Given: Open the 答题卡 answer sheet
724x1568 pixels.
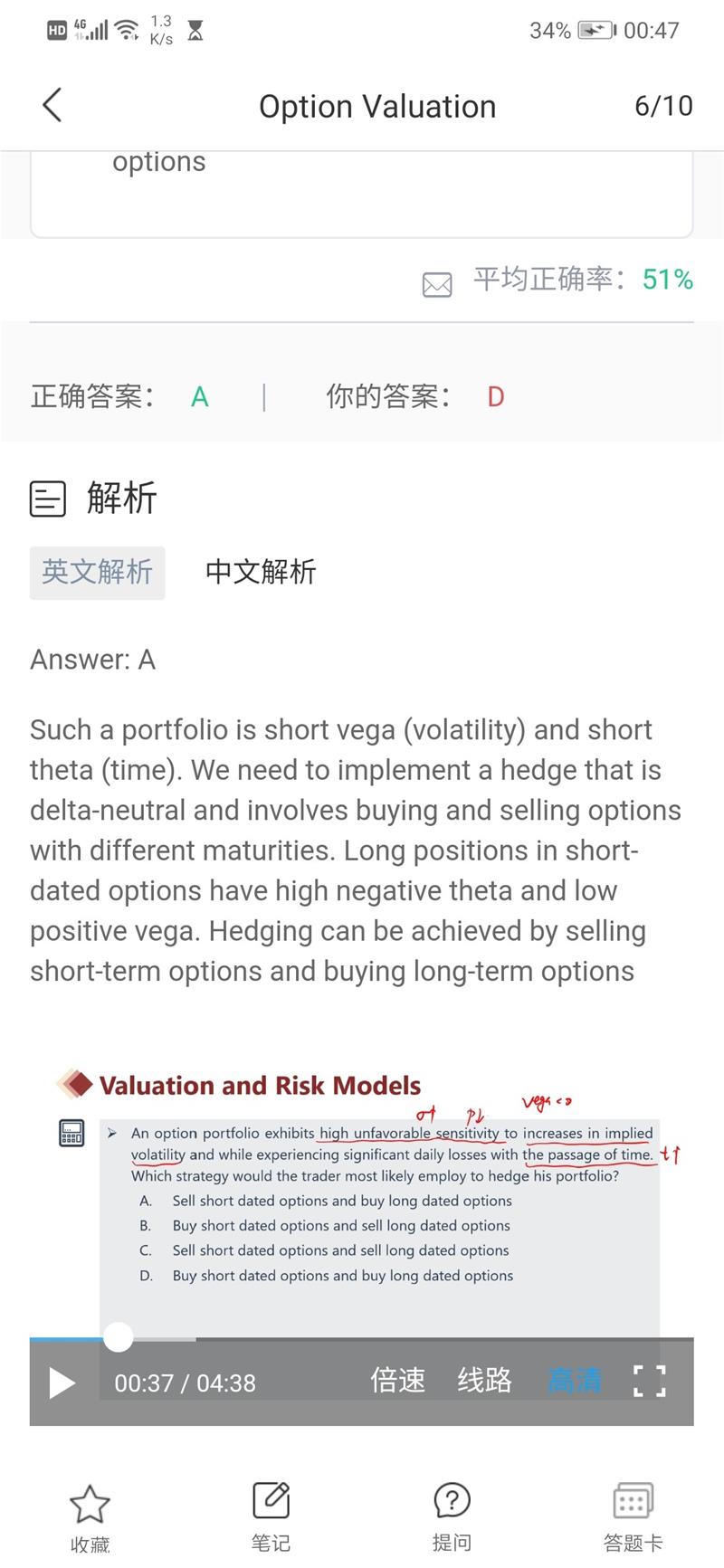Looking at the screenshot, I should pyautogui.click(x=633, y=1516).
